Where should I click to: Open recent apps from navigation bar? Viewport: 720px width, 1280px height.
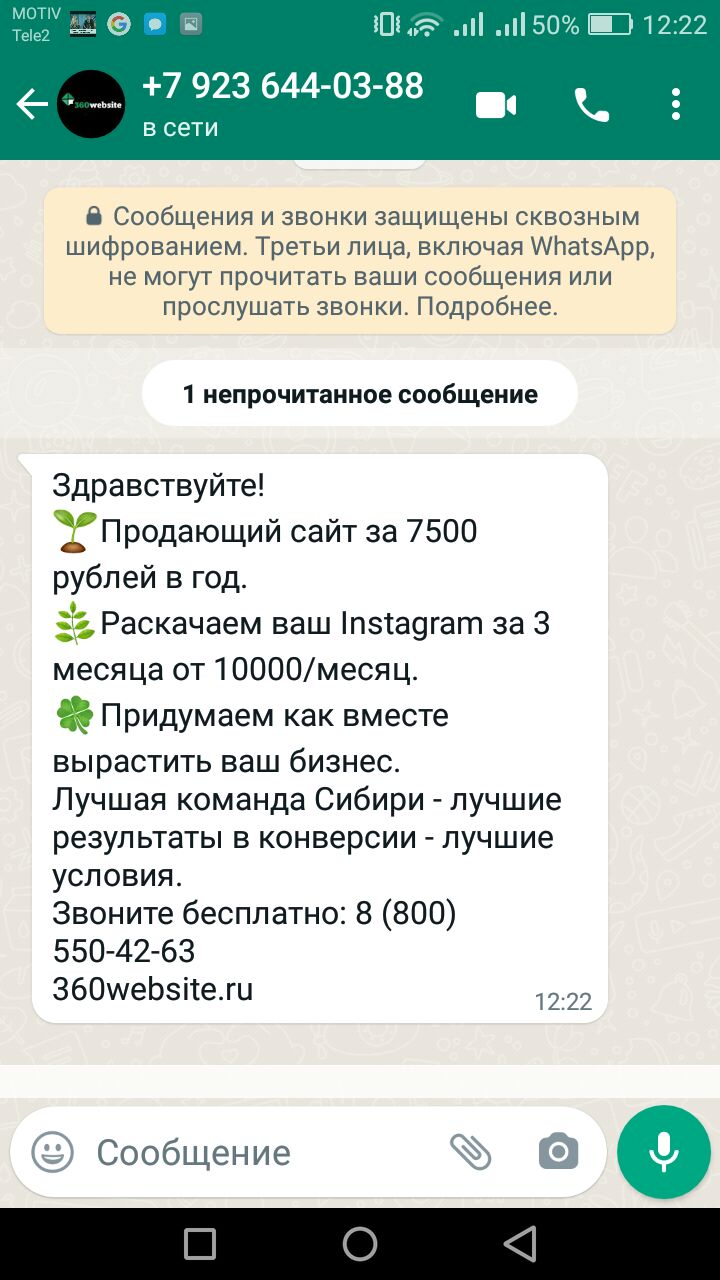click(200, 1244)
